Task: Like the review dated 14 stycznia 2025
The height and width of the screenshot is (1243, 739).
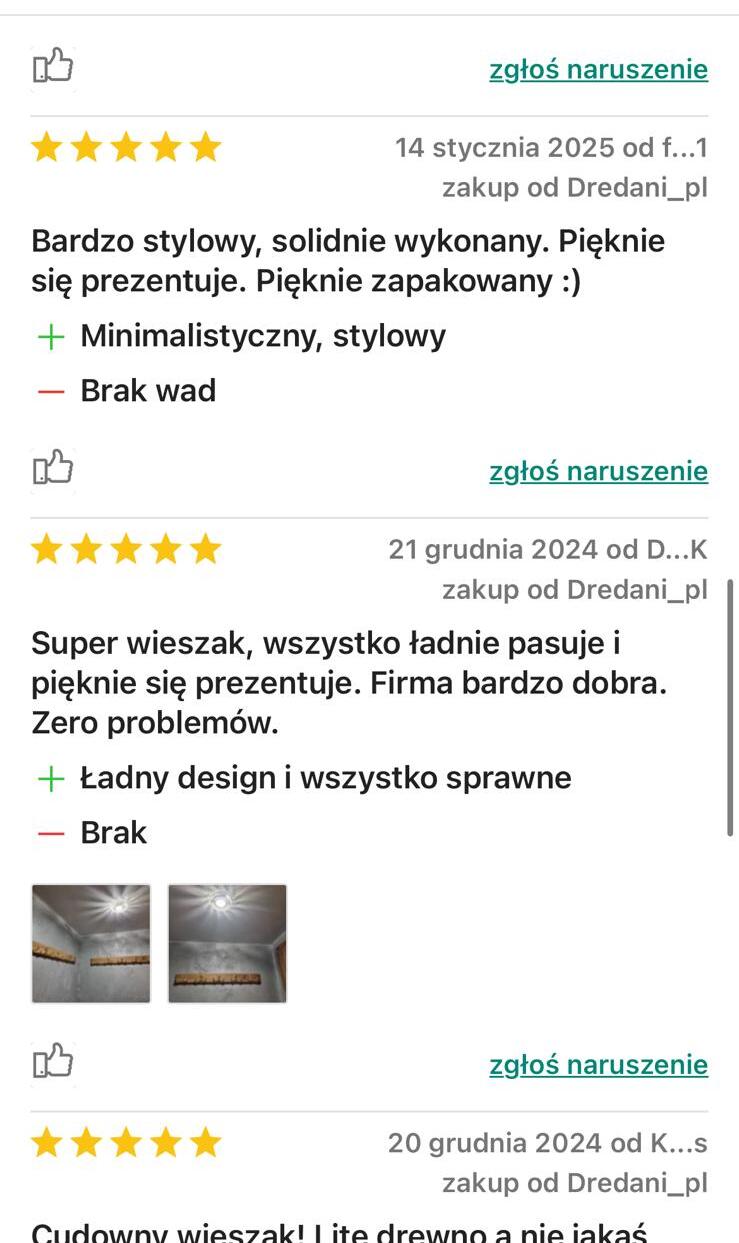Action: coord(53,468)
